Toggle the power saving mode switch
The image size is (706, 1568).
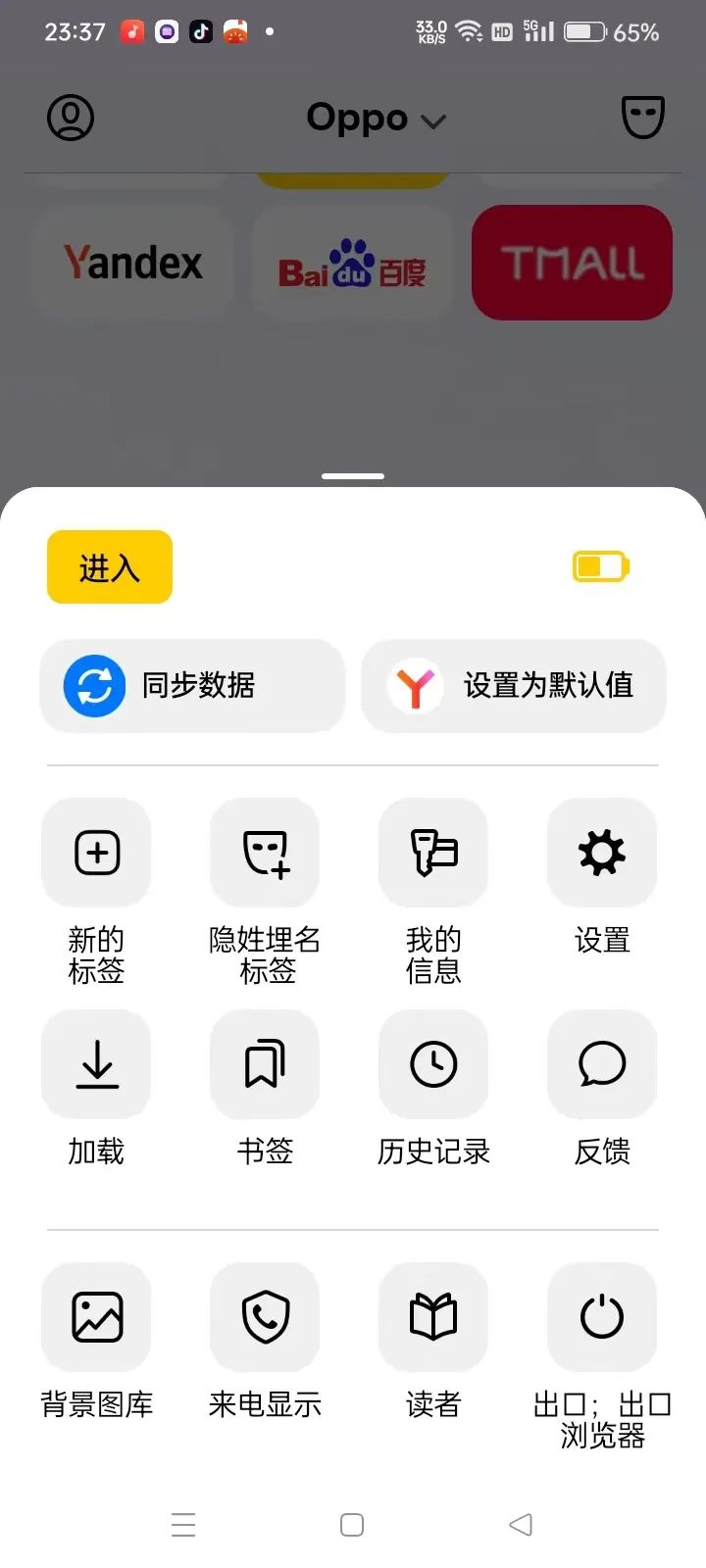(x=599, y=566)
